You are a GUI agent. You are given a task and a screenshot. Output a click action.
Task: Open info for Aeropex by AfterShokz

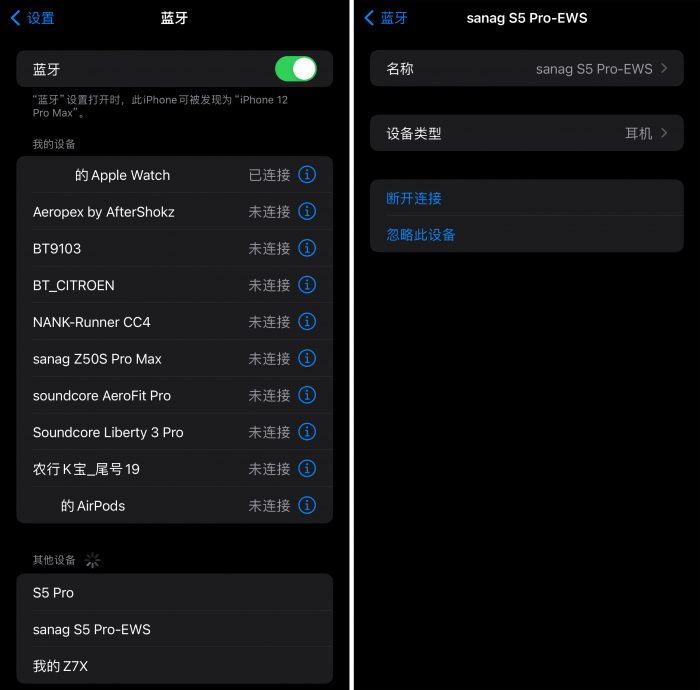(x=308, y=212)
